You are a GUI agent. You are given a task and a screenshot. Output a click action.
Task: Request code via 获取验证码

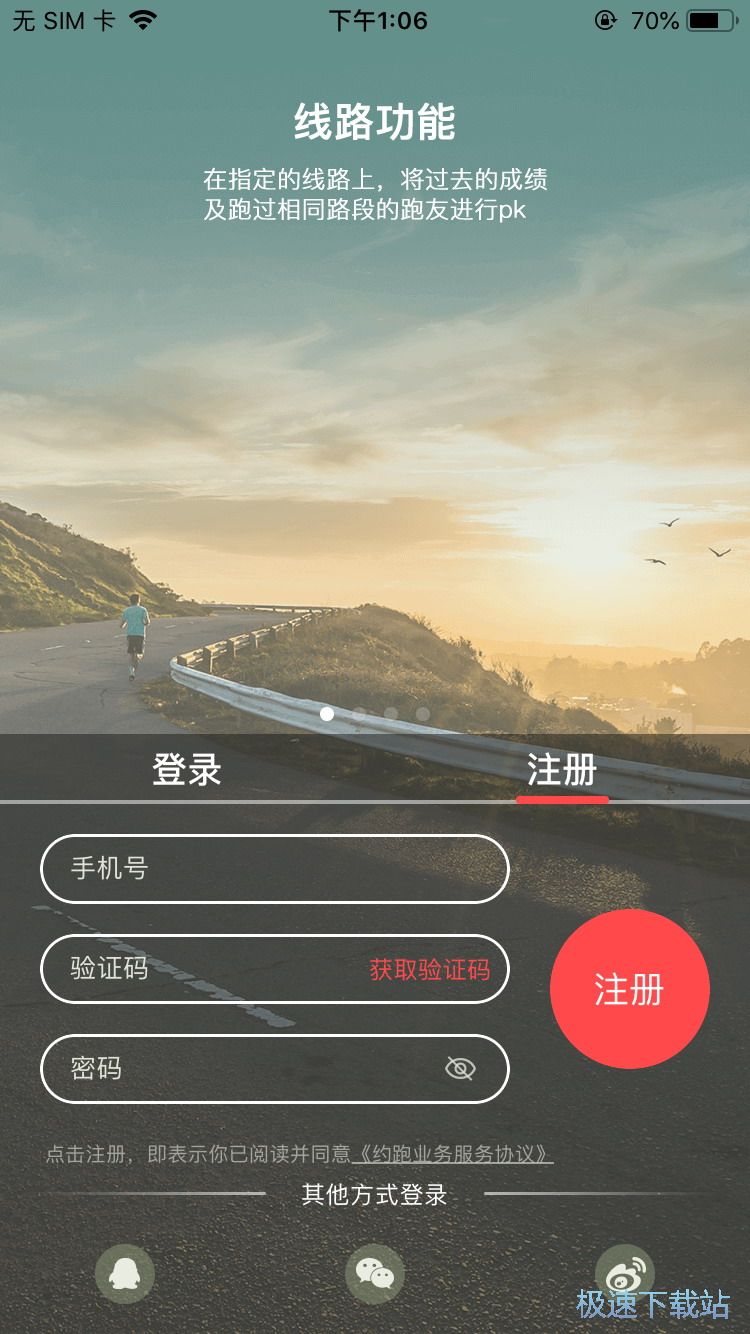pos(430,969)
